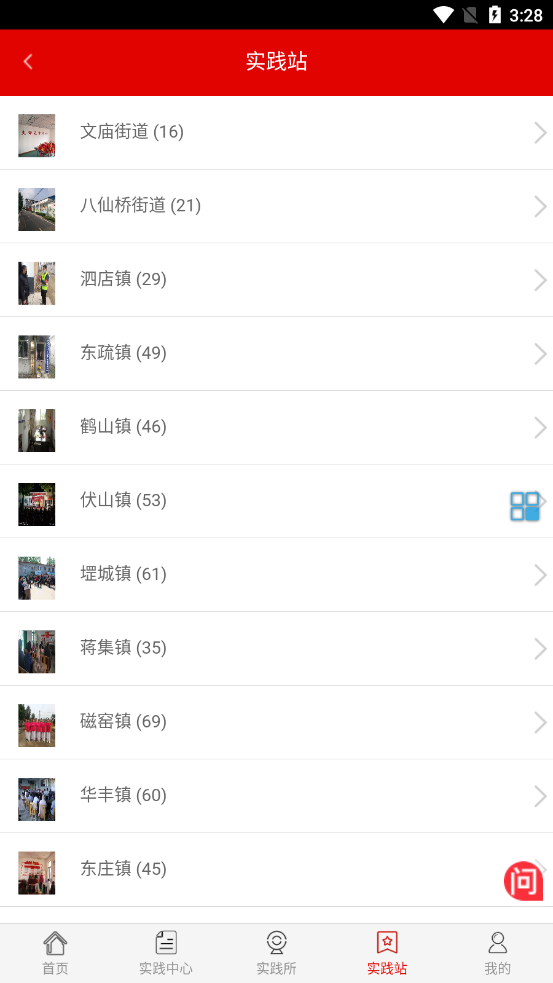View the 磁窑镇 (69) entry
Viewport: 553px width, 983px height.
276,722
